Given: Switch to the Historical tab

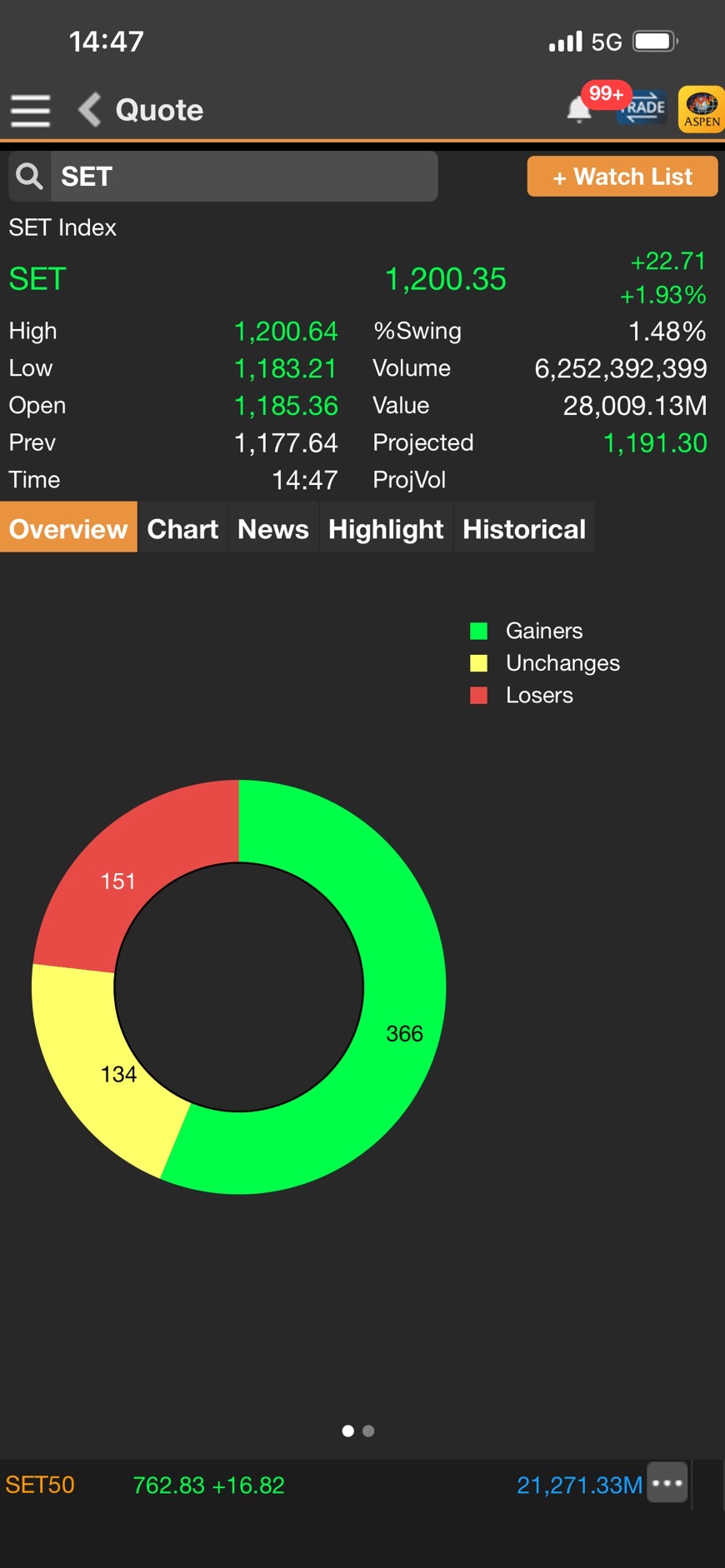Looking at the screenshot, I should [524, 528].
